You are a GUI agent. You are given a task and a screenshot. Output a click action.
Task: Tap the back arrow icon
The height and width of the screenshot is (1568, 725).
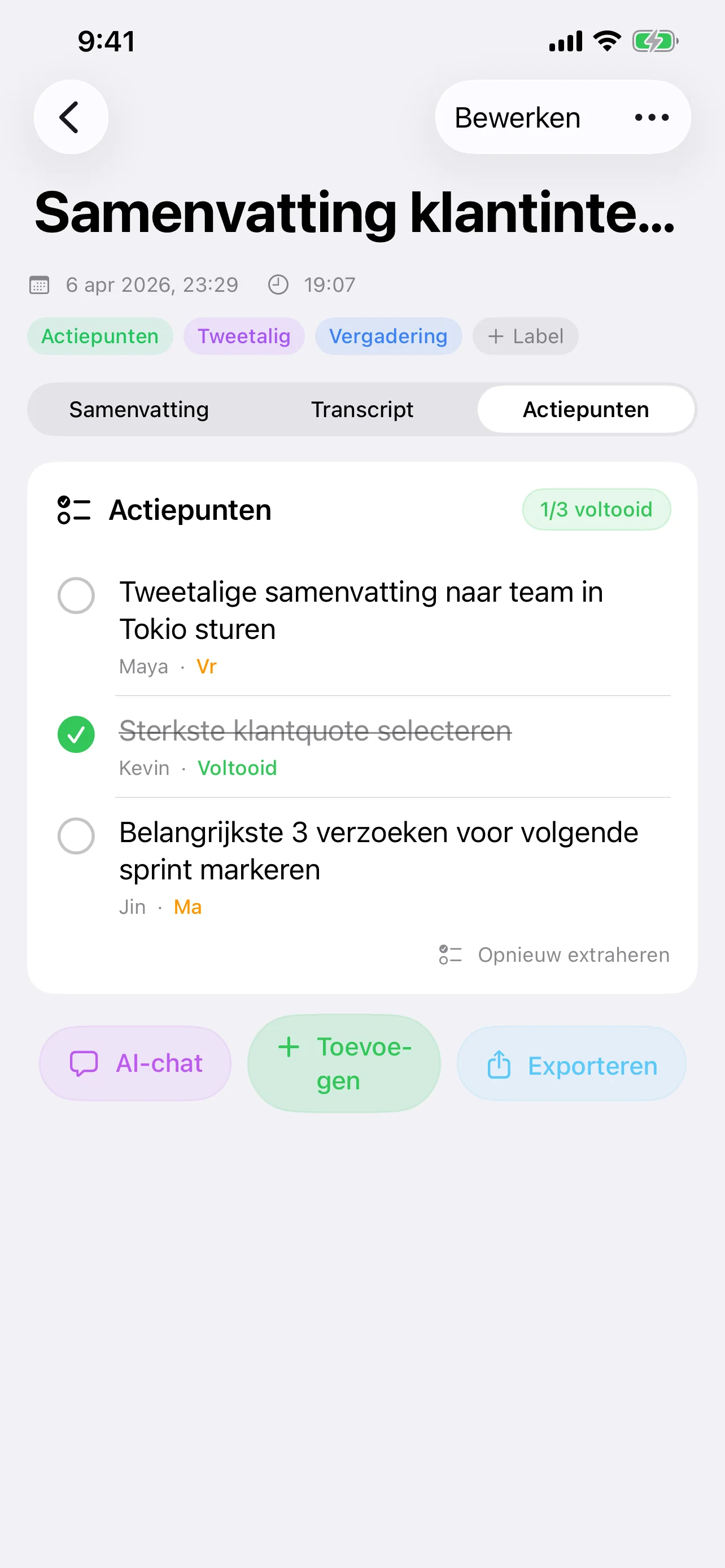(x=70, y=117)
